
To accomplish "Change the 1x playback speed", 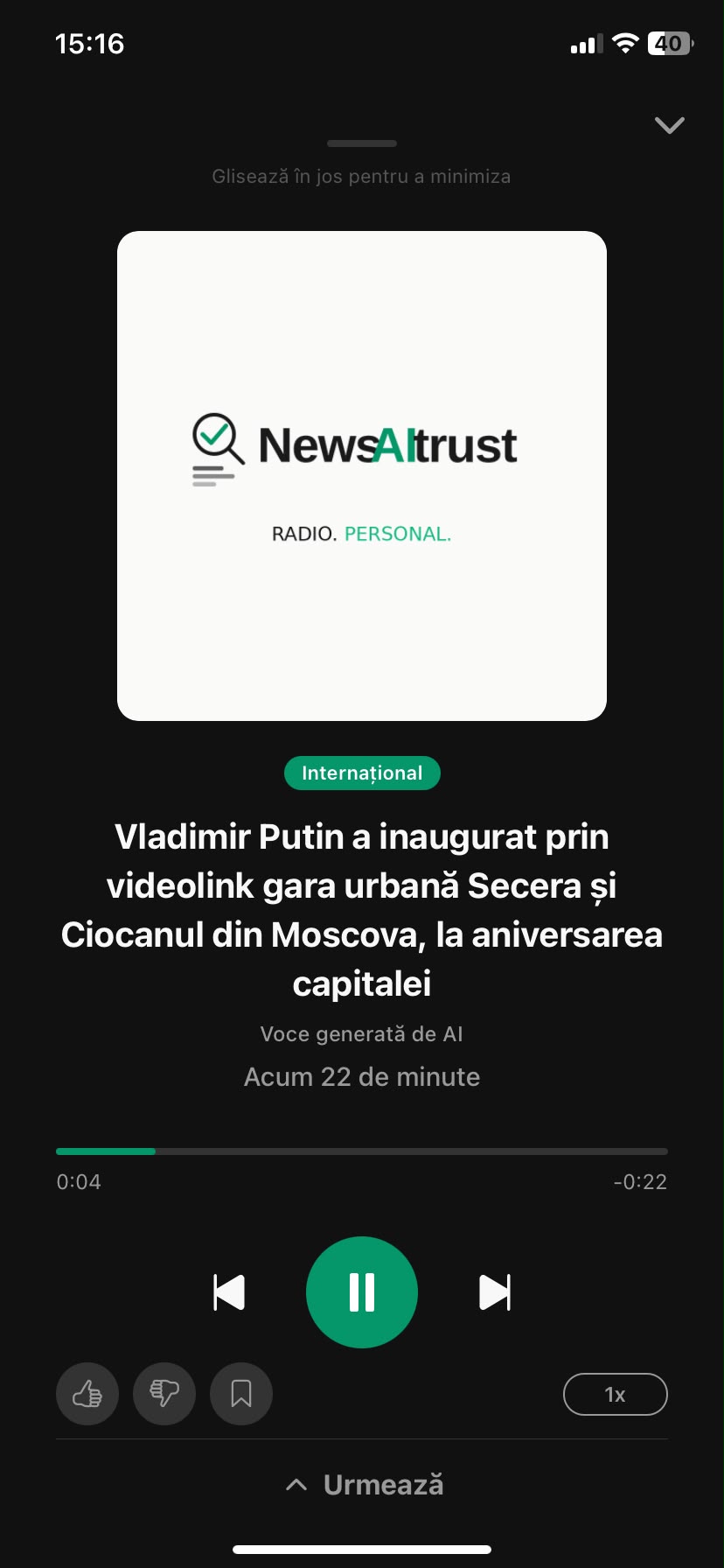I will 616,1395.
